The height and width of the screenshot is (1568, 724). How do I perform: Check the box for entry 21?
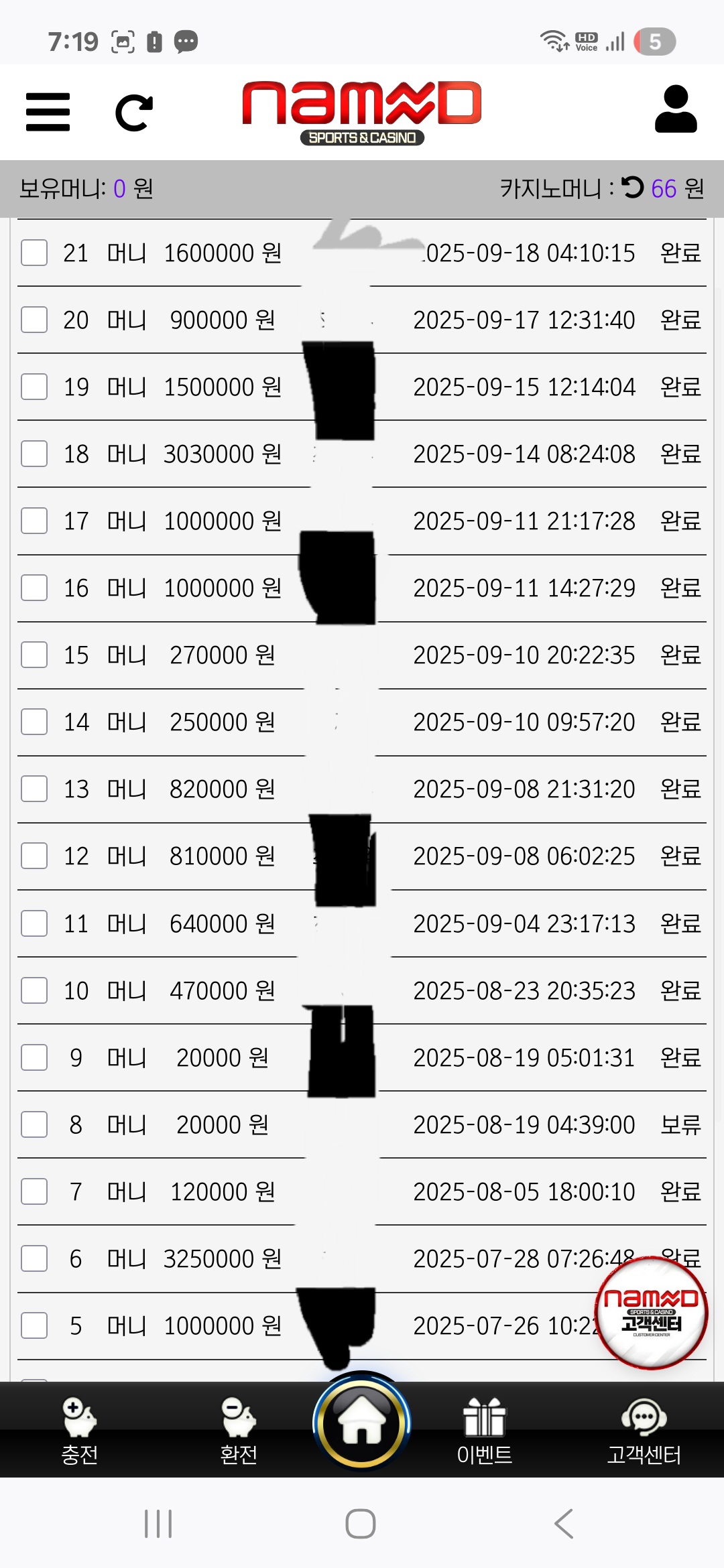[34, 253]
